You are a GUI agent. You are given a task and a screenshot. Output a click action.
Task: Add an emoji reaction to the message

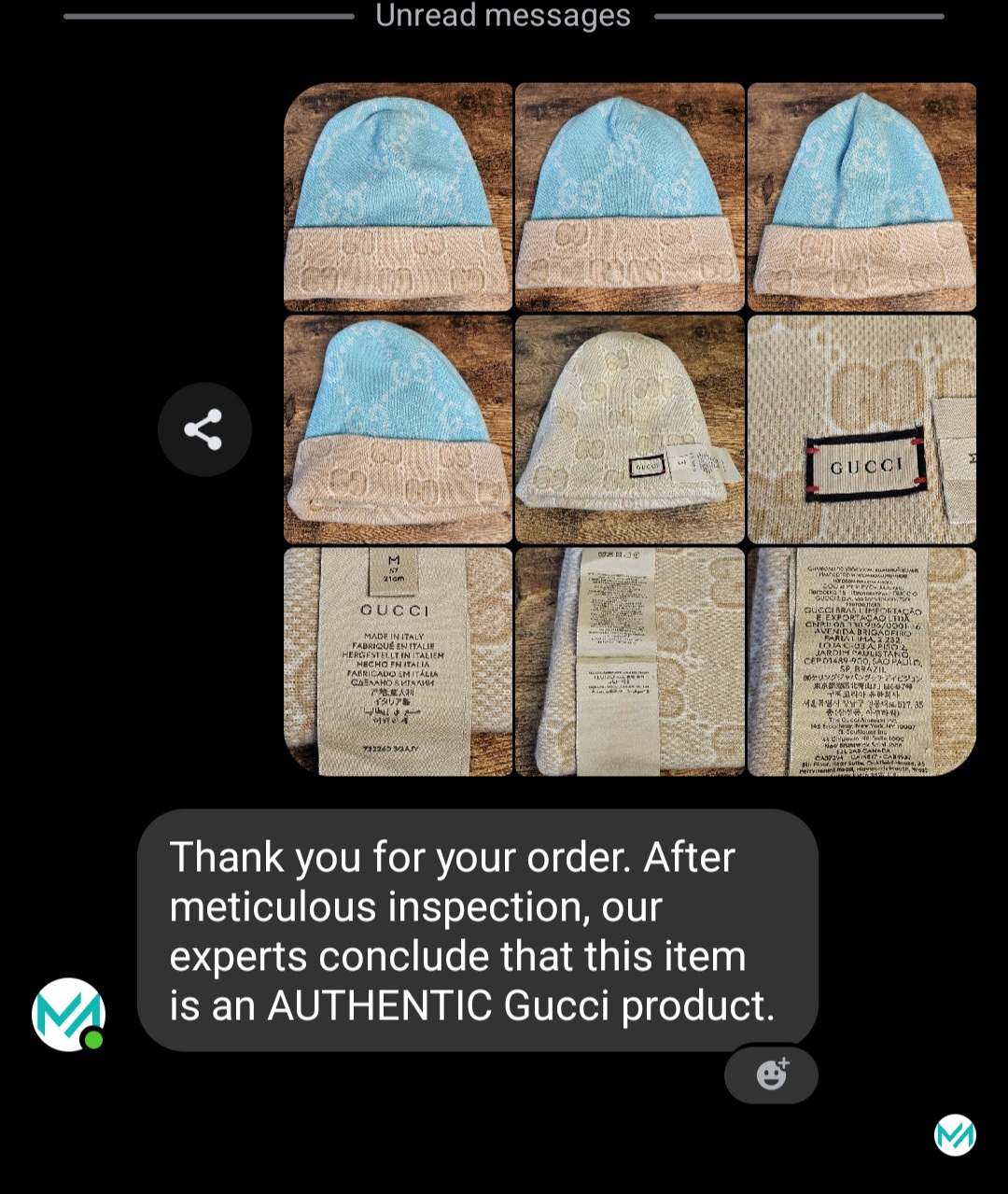coord(771,1075)
